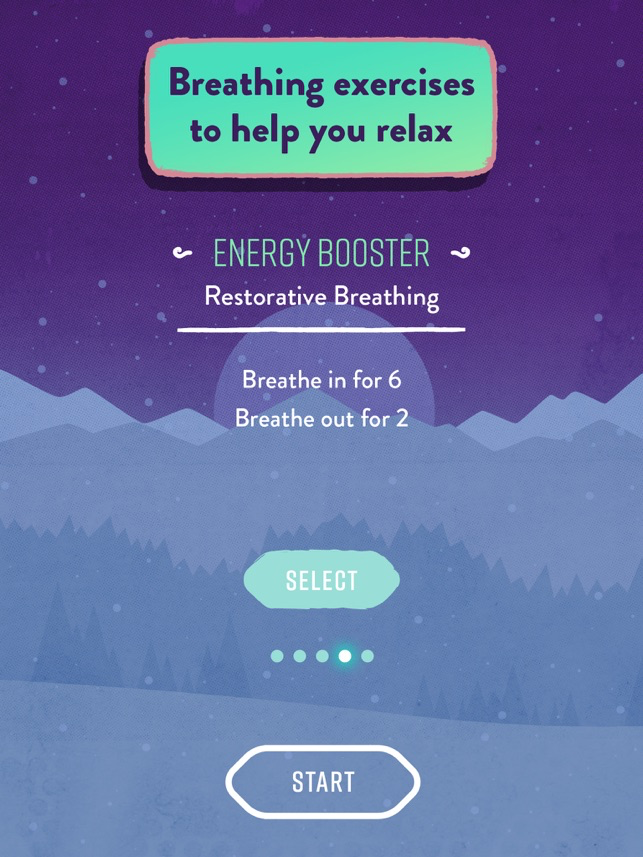Image resolution: width=643 pixels, height=857 pixels.
Task: Select the Energy Booster breathing exercise
Action: pos(321,580)
